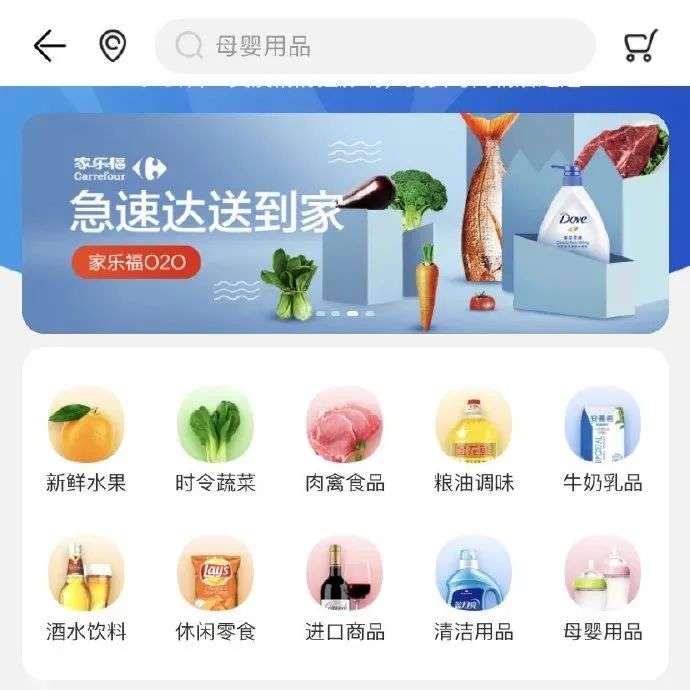Open the shopping cart
This screenshot has width=690, height=690.
[639, 46]
